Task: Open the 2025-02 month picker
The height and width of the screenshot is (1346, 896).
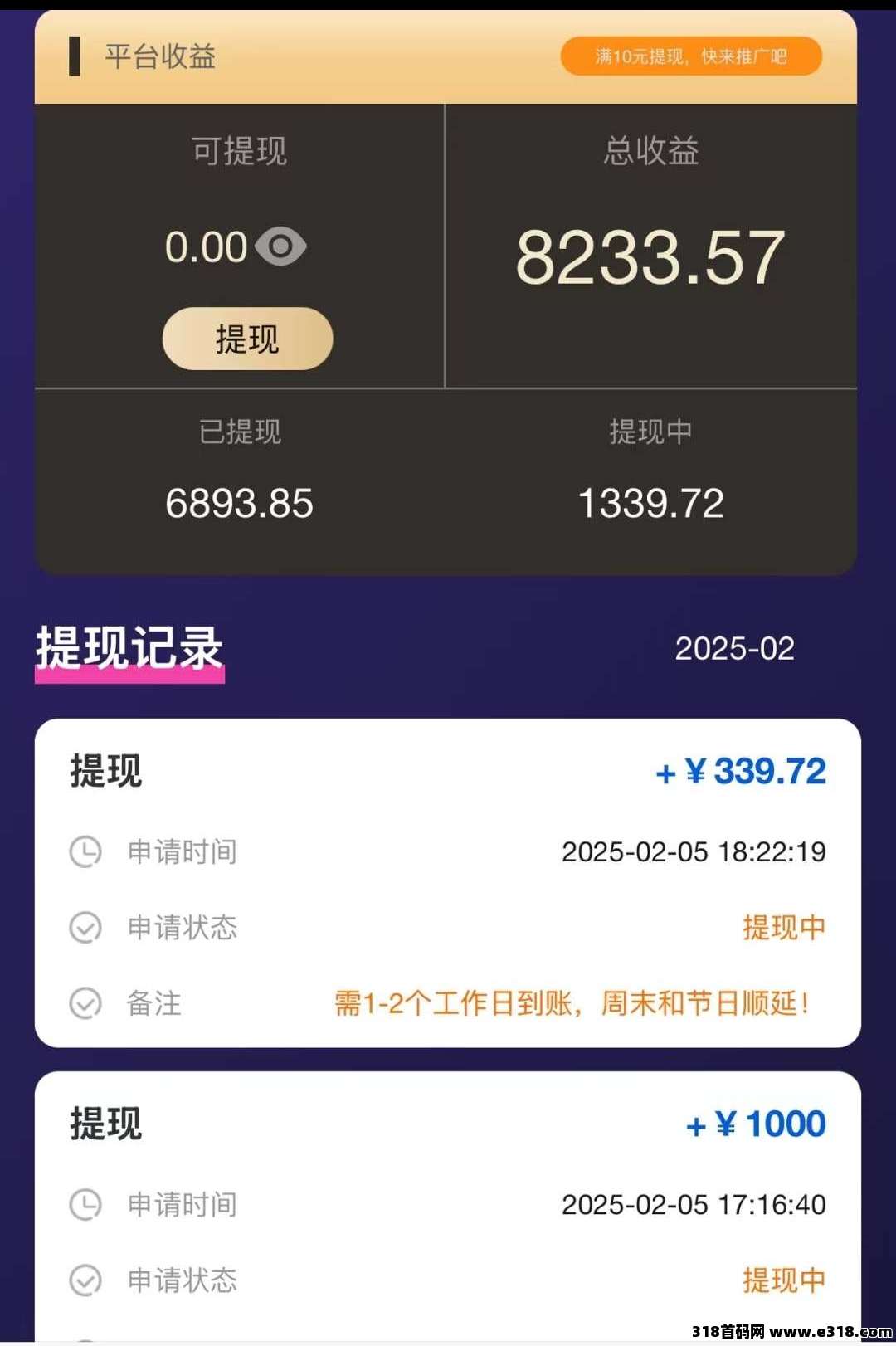Action: 734,648
